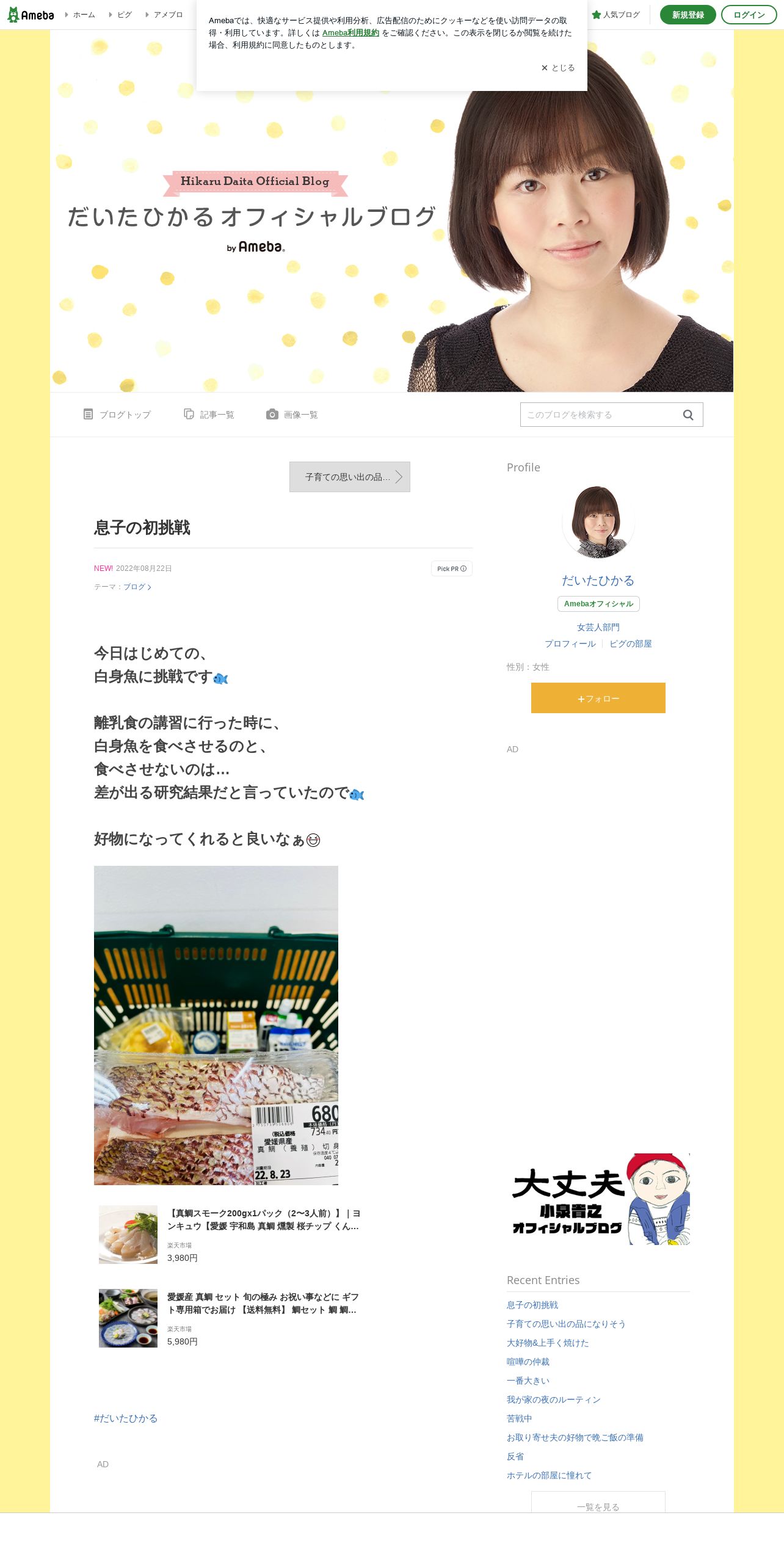Go to ブログトップ
784x1568 pixels.
click(117, 415)
